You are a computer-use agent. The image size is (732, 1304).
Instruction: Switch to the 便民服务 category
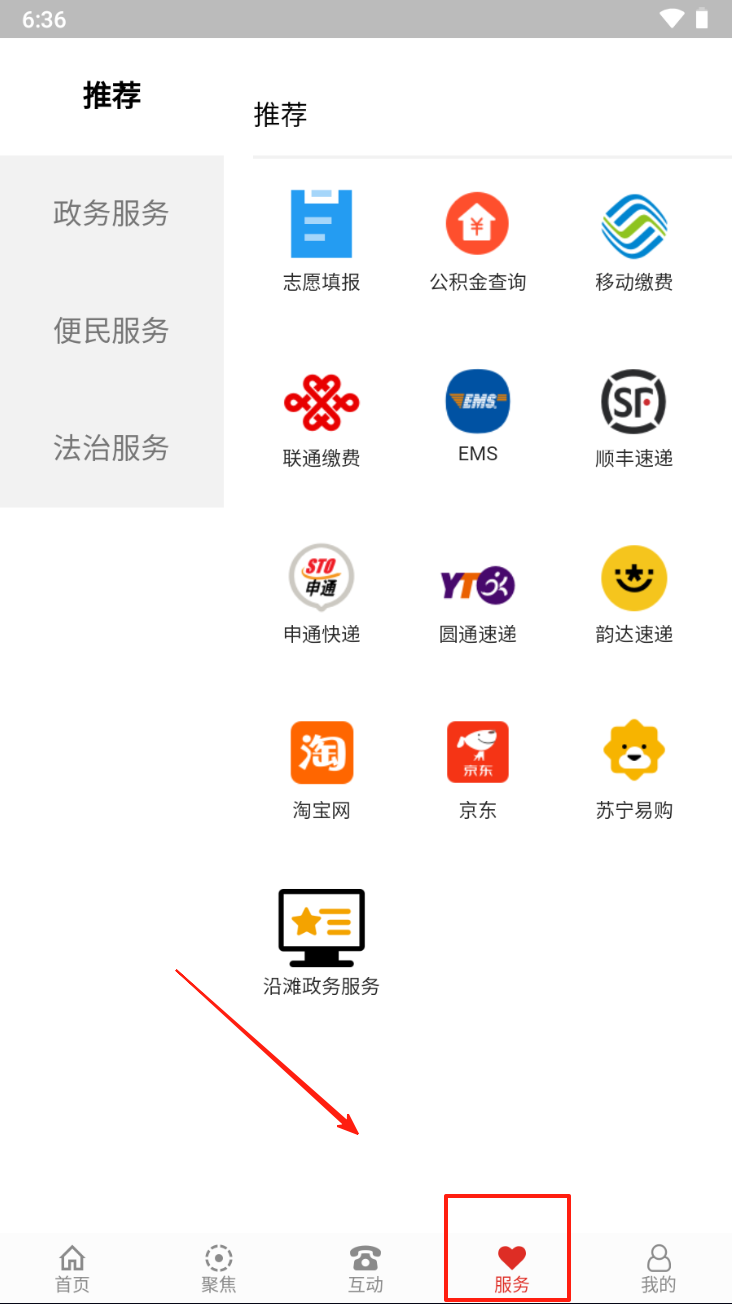coord(111,330)
